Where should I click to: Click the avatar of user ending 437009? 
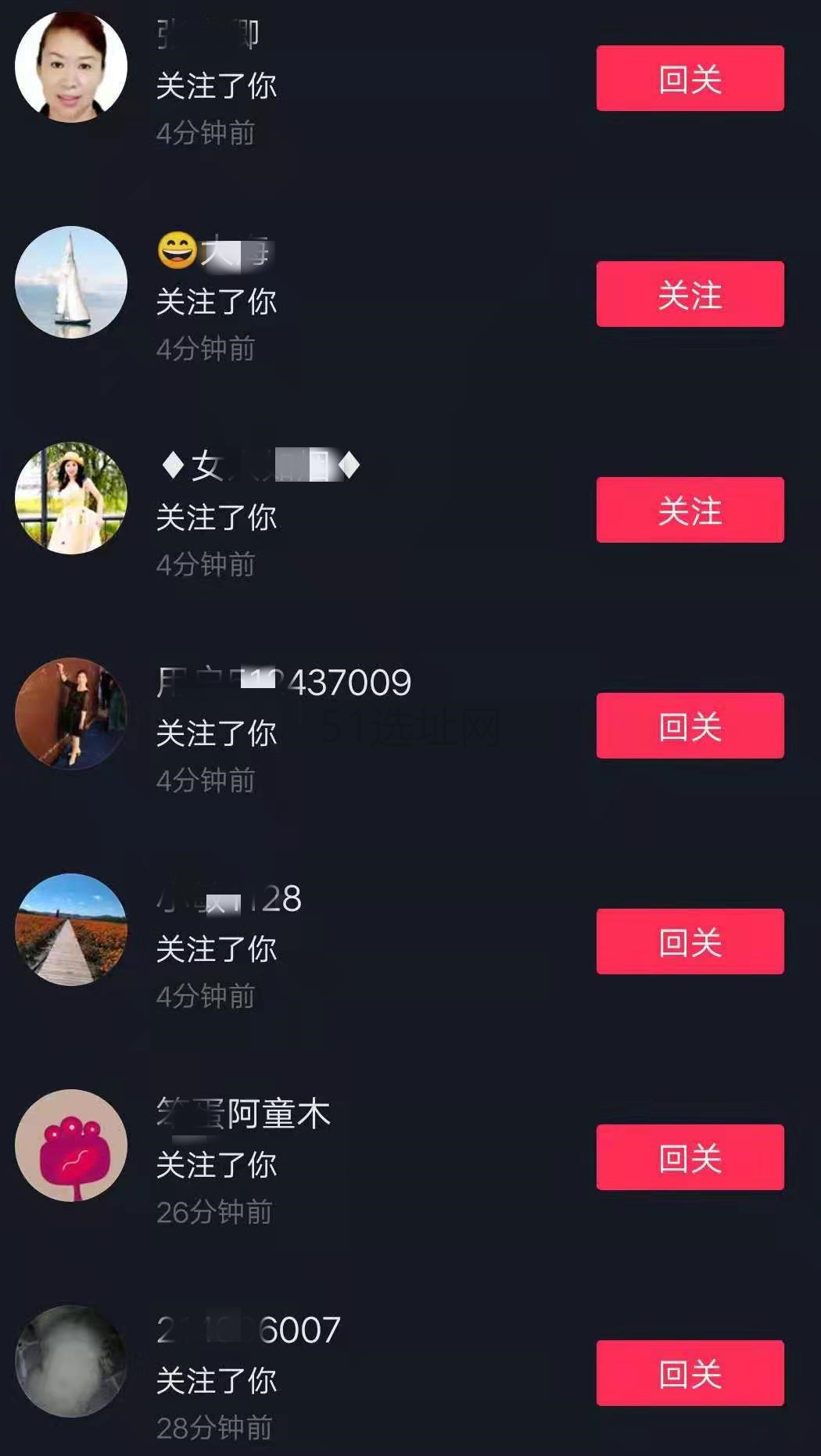pyautogui.click(x=70, y=715)
